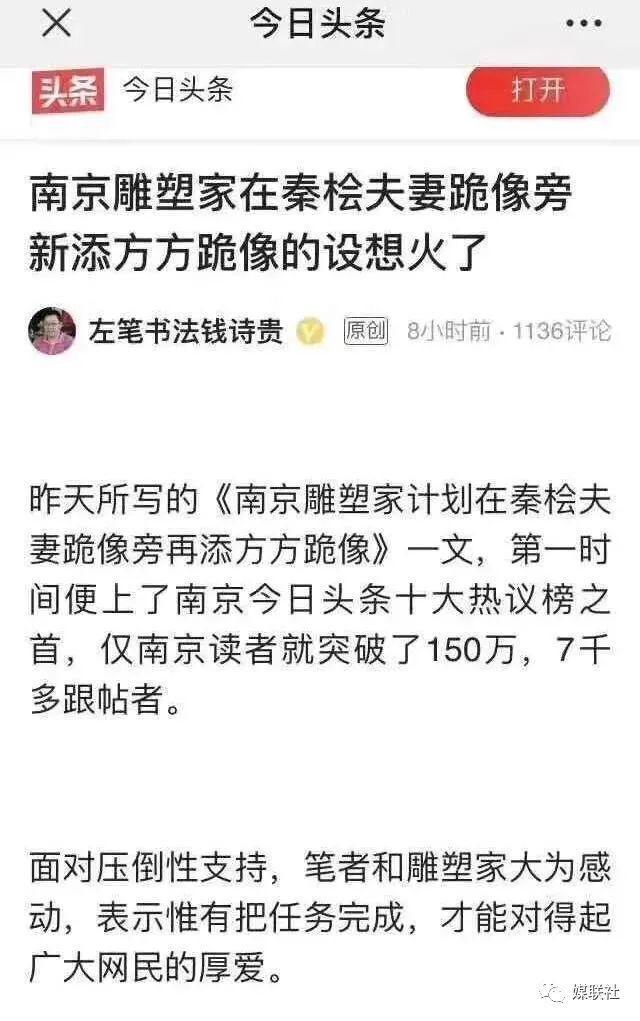Open the three-dot overflow menu
Image resolution: width=640 pixels, height=1021 pixels.
tap(583, 25)
